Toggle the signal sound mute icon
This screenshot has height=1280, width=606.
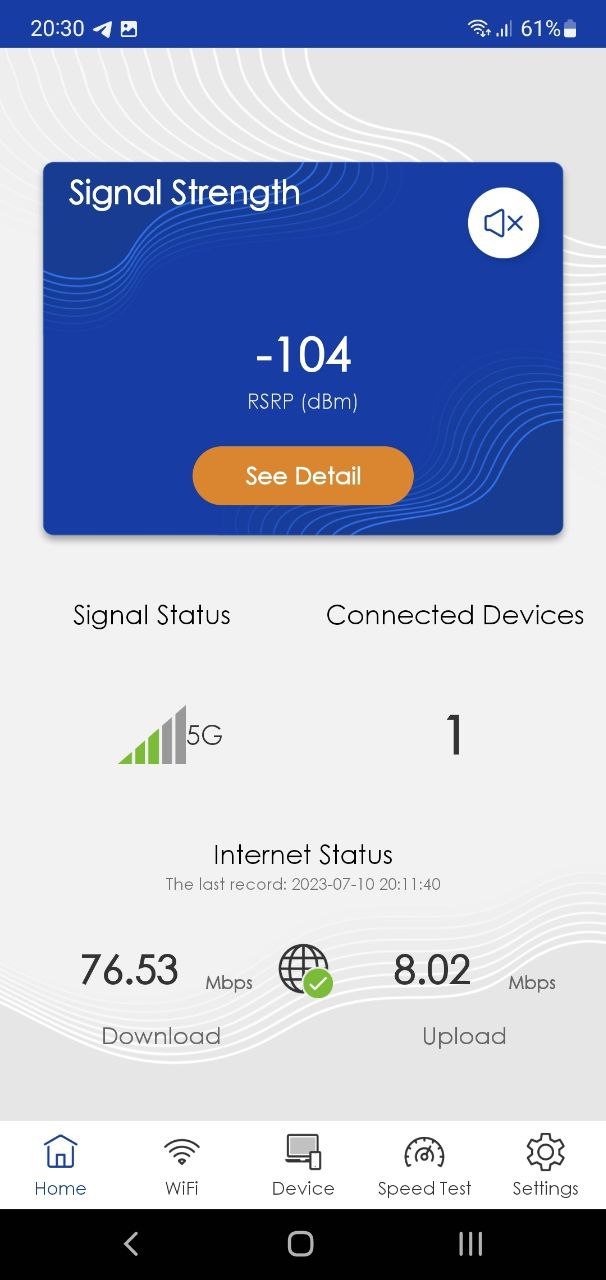tap(503, 223)
